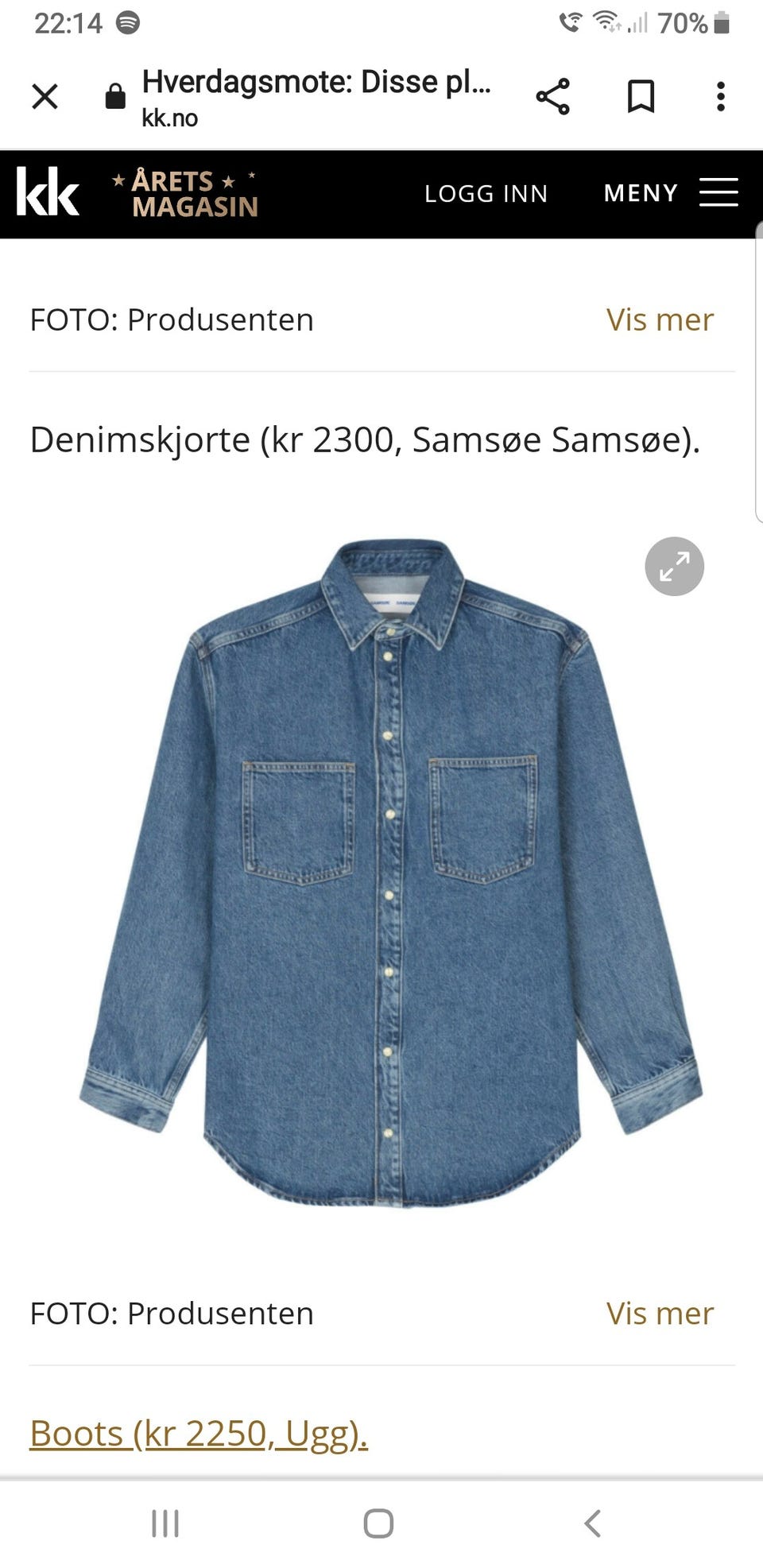
Task: Open the browser three-dot overflow menu
Action: click(720, 95)
